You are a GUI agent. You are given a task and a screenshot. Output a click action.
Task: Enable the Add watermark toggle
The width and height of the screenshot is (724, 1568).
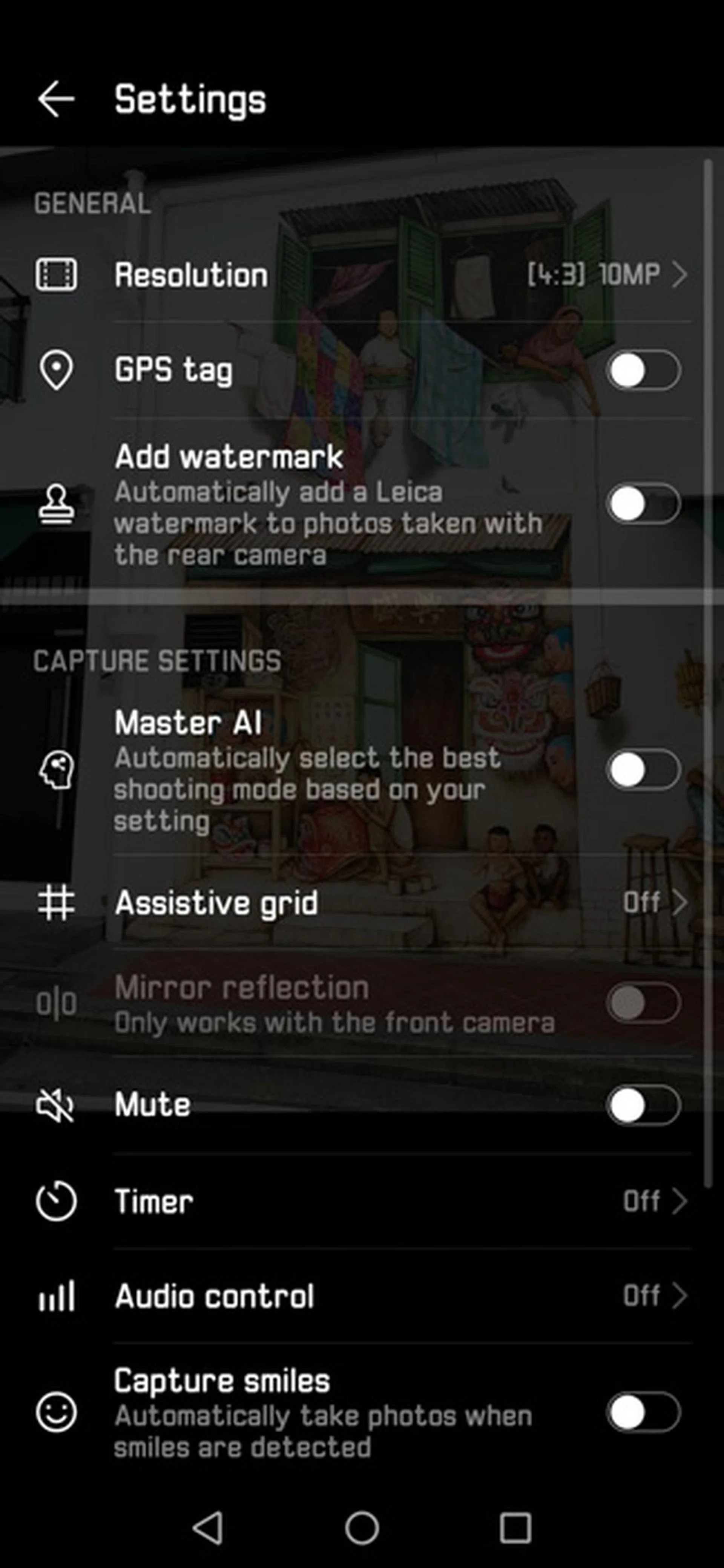[643, 504]
